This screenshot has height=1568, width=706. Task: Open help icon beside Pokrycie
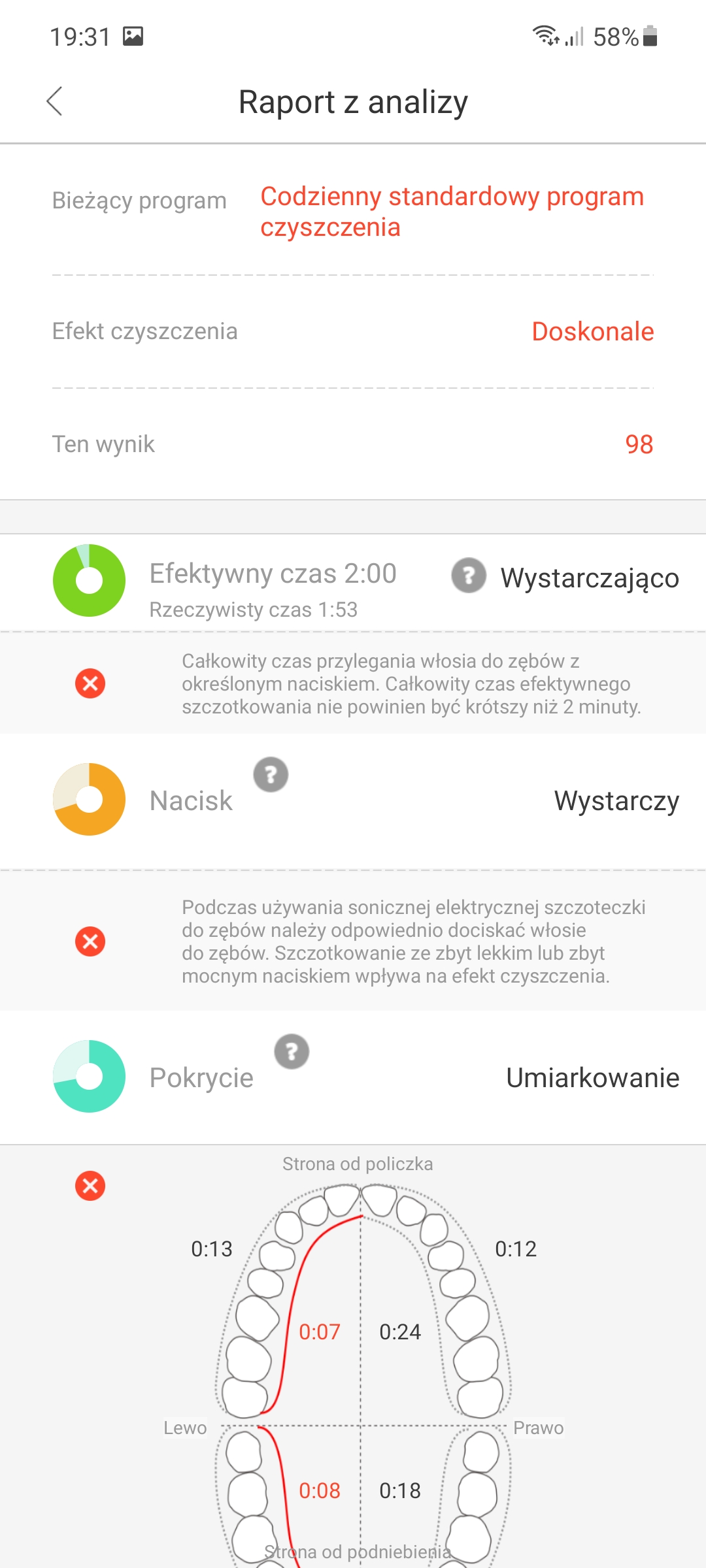(292, 1051)
